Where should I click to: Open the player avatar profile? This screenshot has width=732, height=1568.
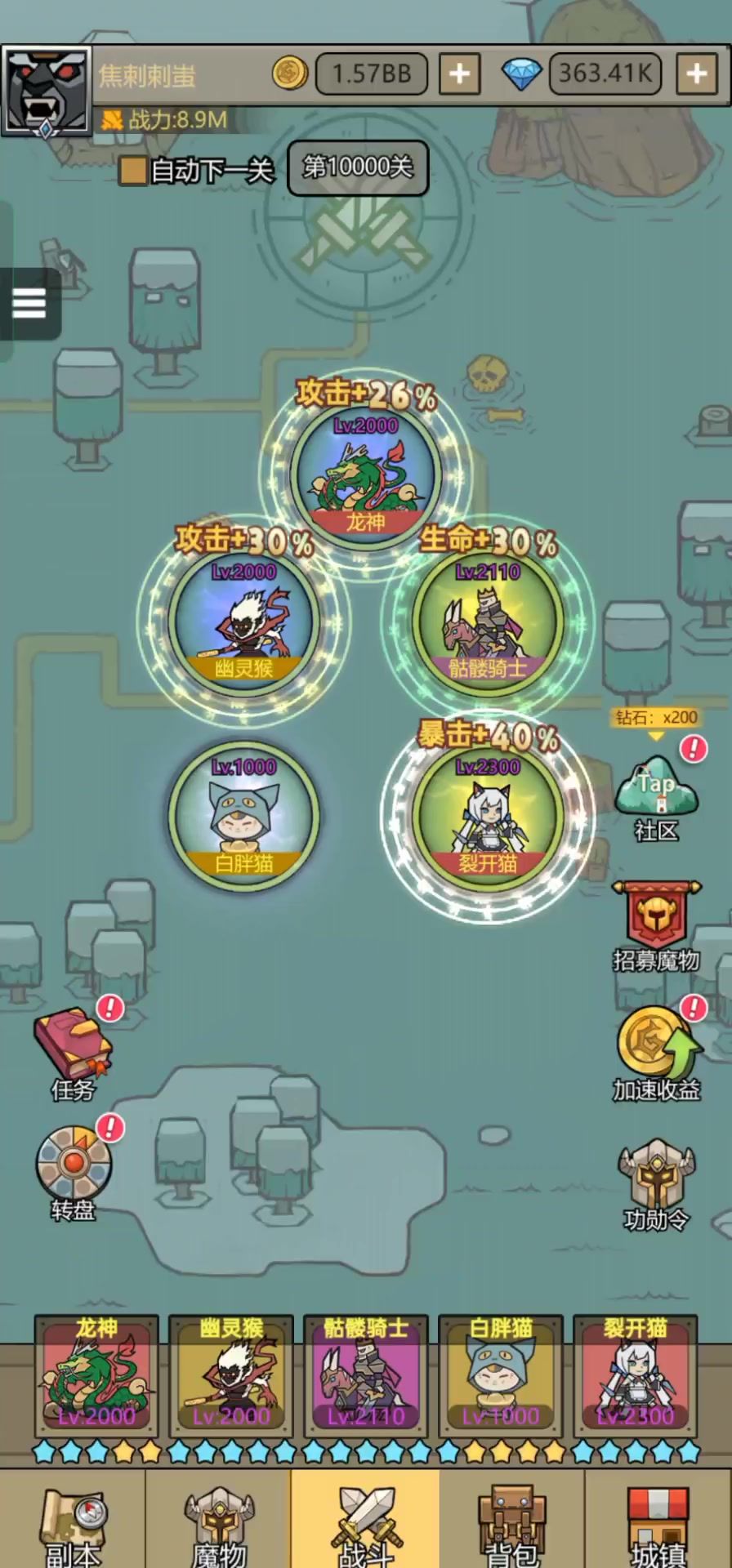[46, 90]
